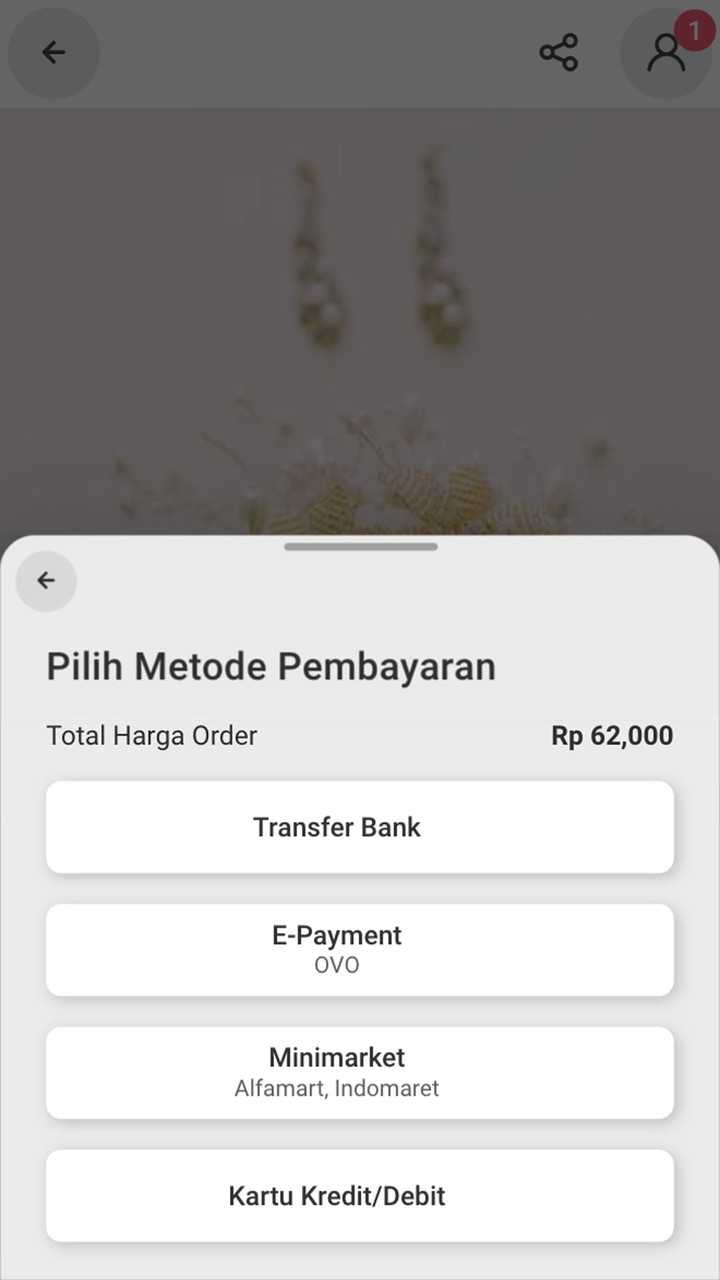Tap the OVO subtitle under E-Payment
The width and height of the screenshot is (720, 1280).
point(336,964)
